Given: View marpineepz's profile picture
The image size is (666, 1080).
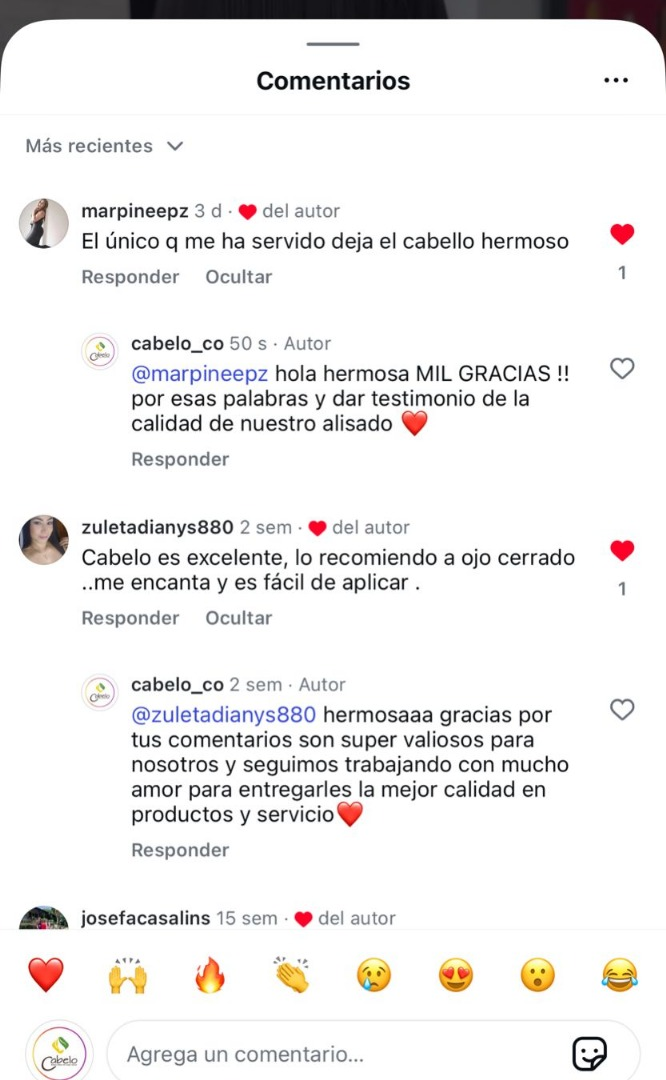Looking at the screenshot, I should (x=44, y=223).
